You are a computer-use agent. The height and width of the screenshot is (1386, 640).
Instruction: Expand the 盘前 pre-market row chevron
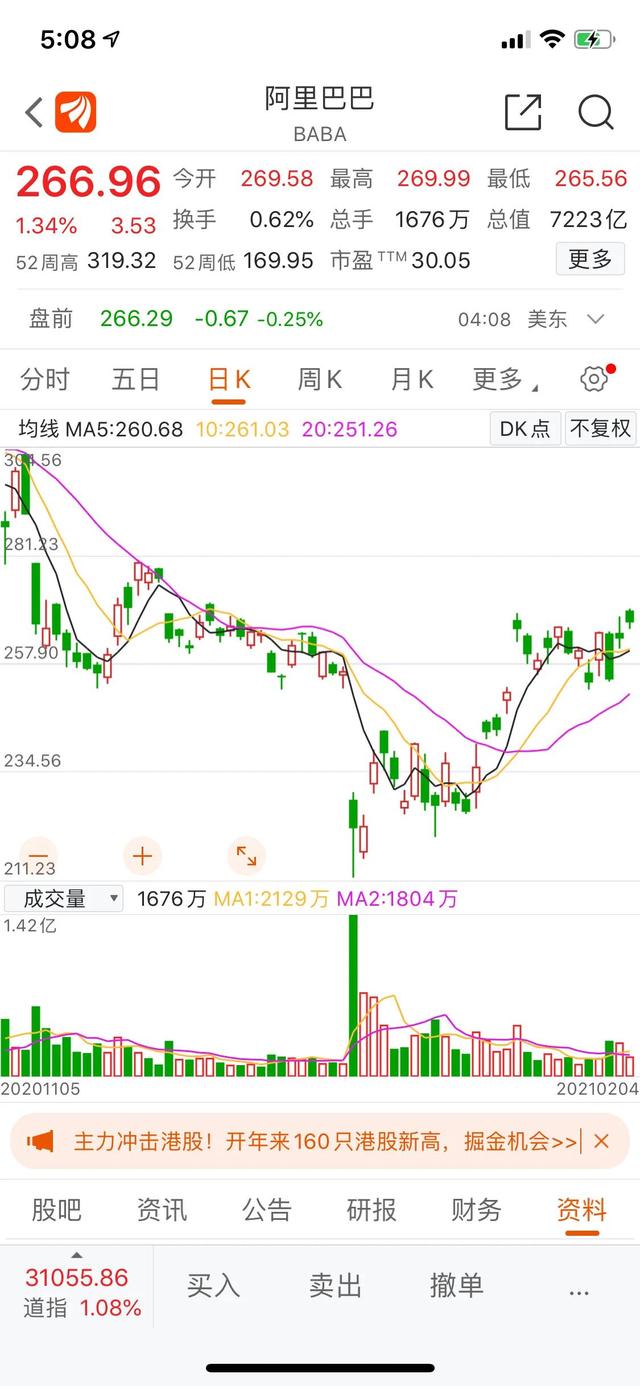[x=596, y=320]
